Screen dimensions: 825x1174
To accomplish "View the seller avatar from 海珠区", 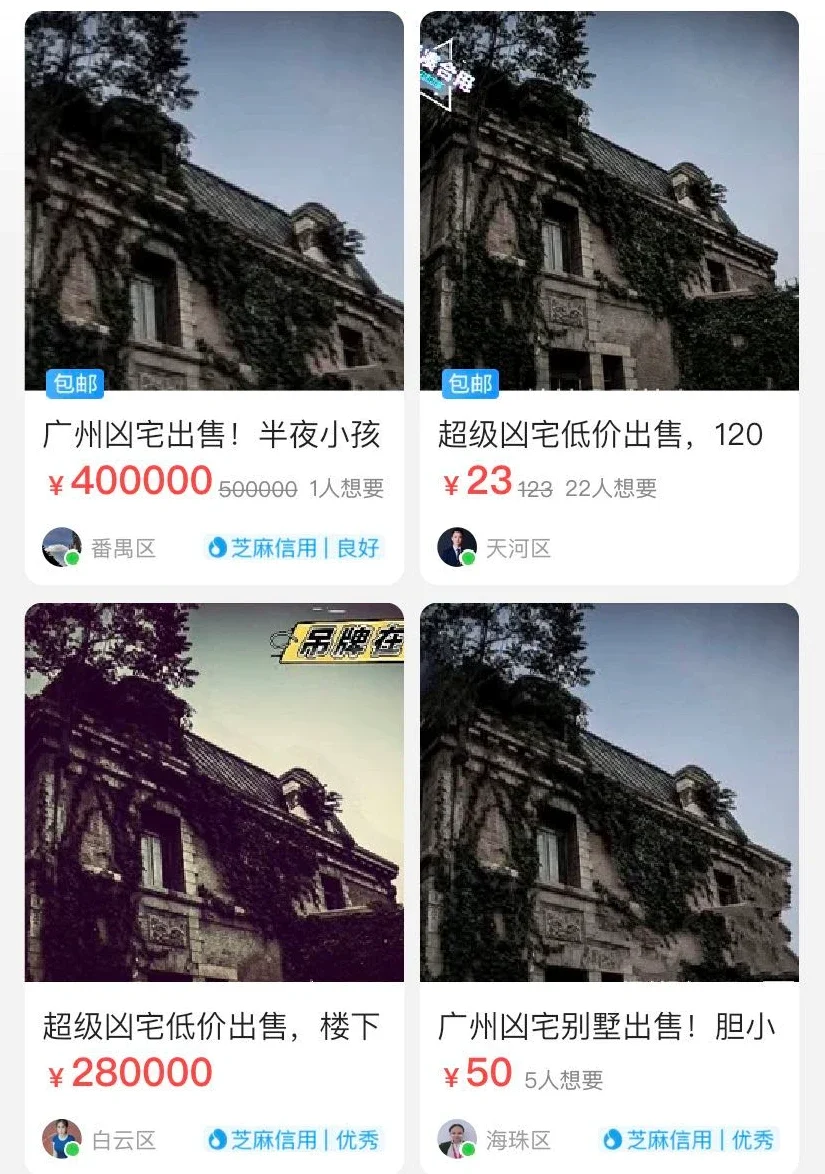I will (x=457, y=1139).
